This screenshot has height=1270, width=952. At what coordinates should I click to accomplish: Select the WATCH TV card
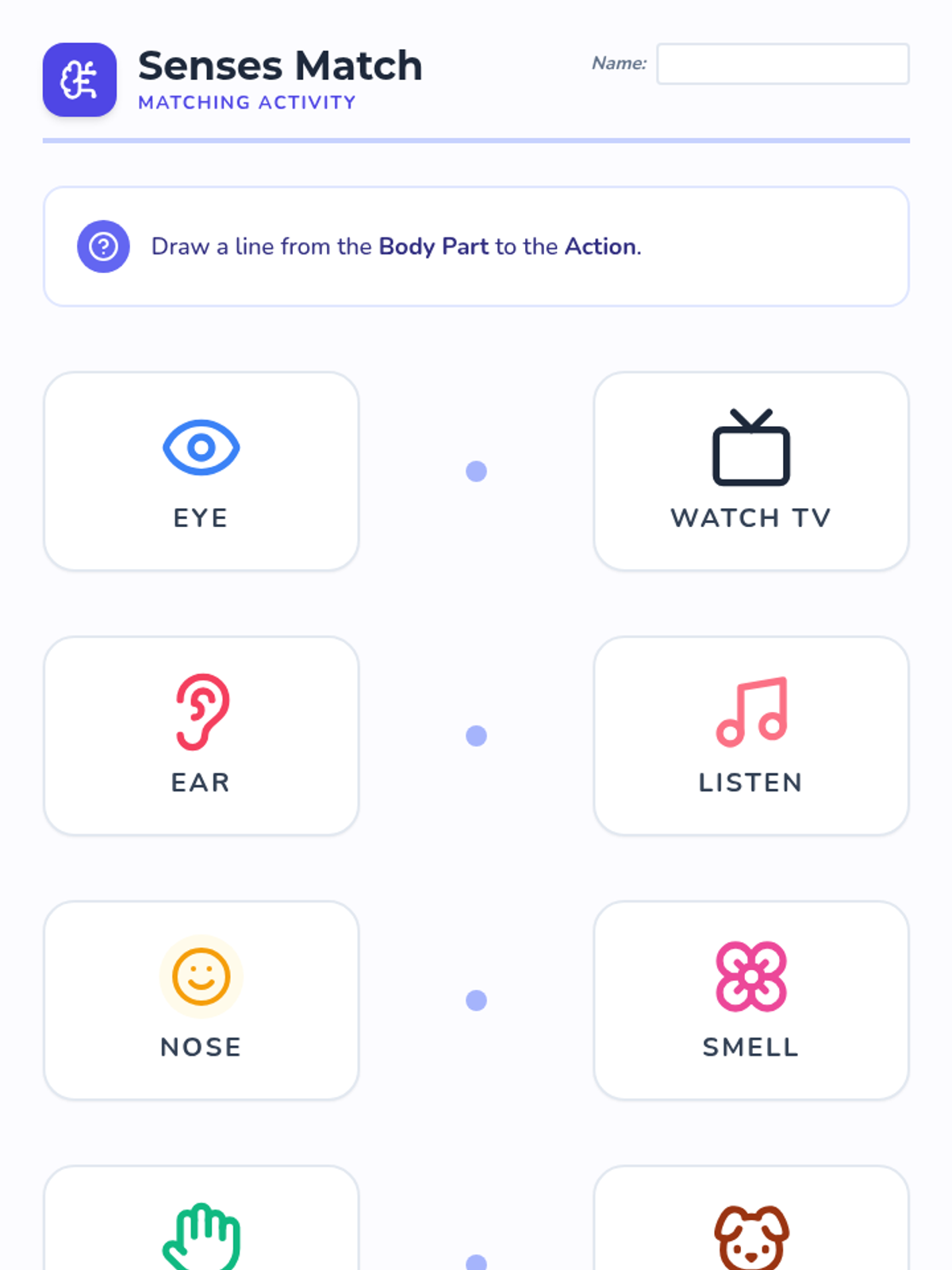pos(751,471)
